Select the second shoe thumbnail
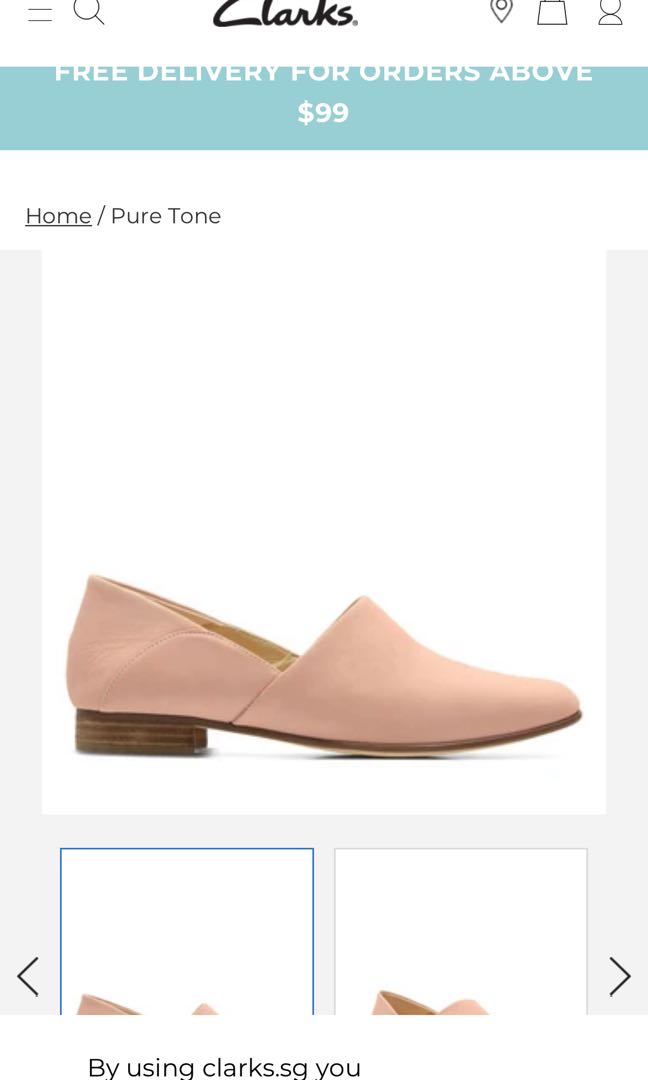 click(x=461, y=932)
